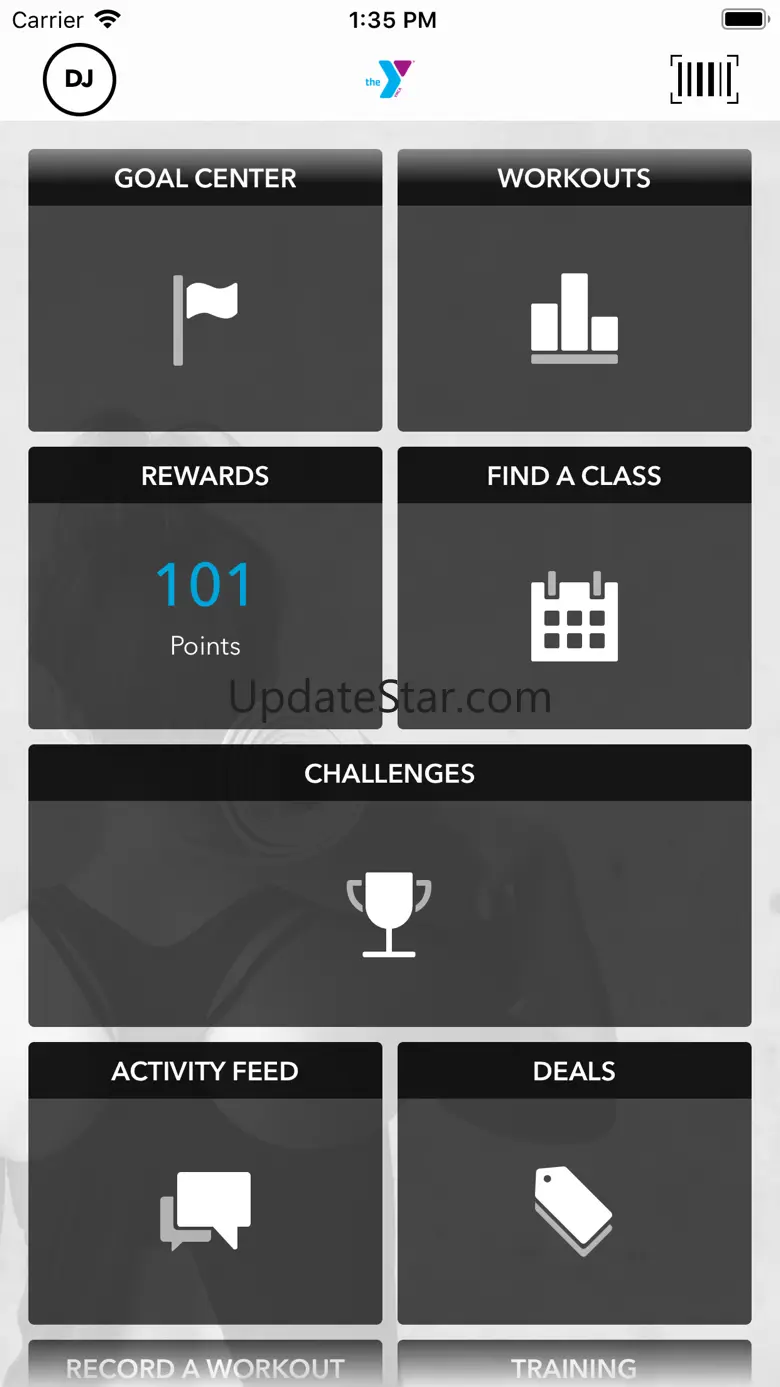Open the Training tile

click(x=574, y=1364)
